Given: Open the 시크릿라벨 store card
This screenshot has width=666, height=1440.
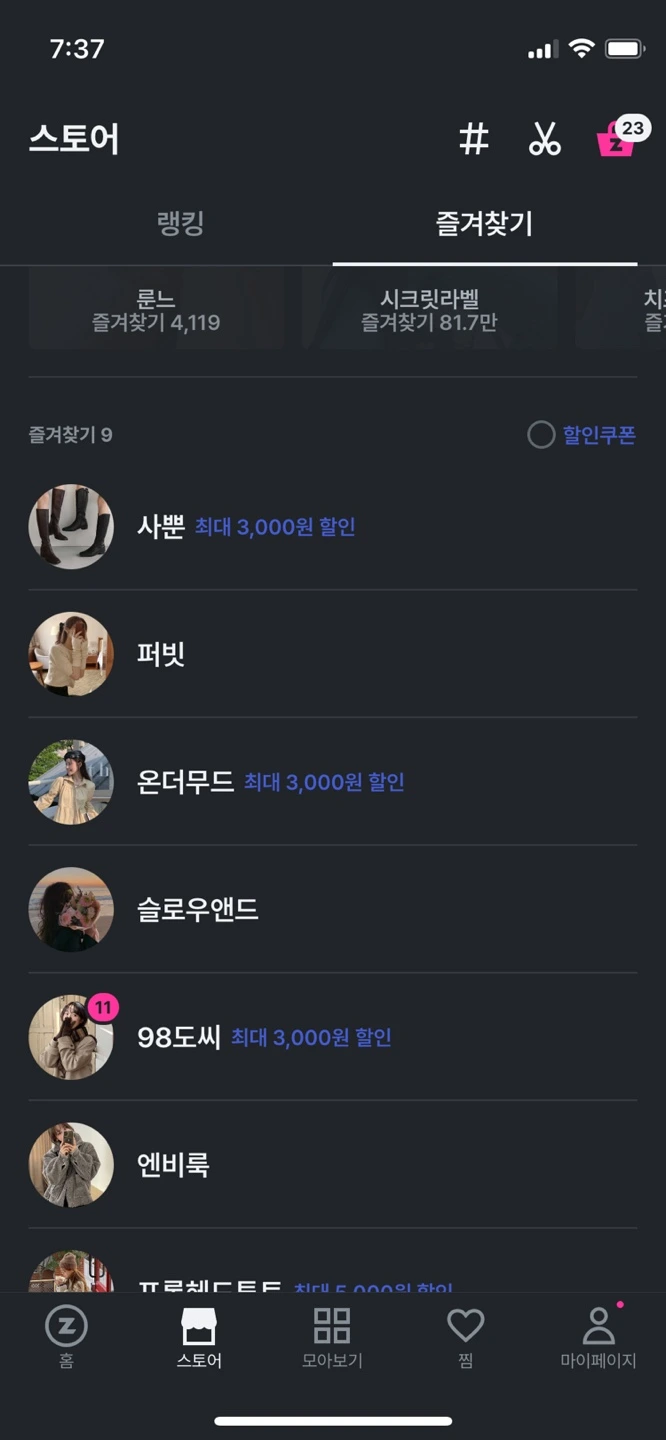Looking at the screenshot, I should 429,310.
